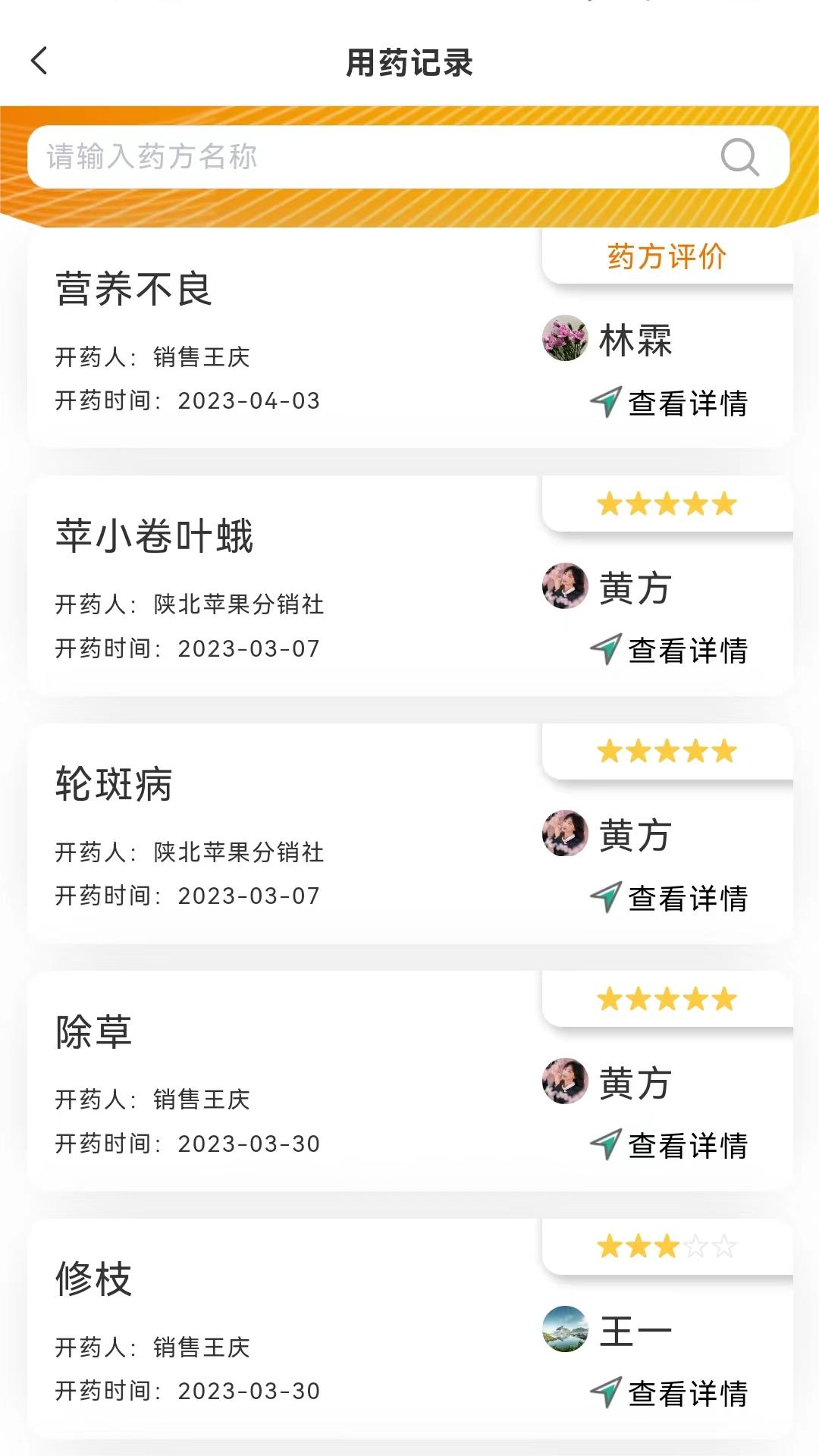This screenshot has height=1456, width=819.
Task: Focus the 请输入药方名称 search field
Action: [364, 157]
